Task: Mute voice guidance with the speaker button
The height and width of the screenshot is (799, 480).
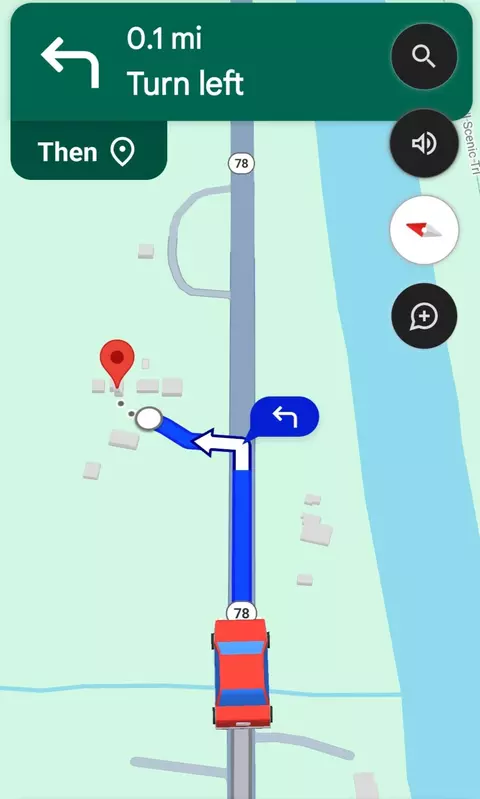Action: [424, 144]
